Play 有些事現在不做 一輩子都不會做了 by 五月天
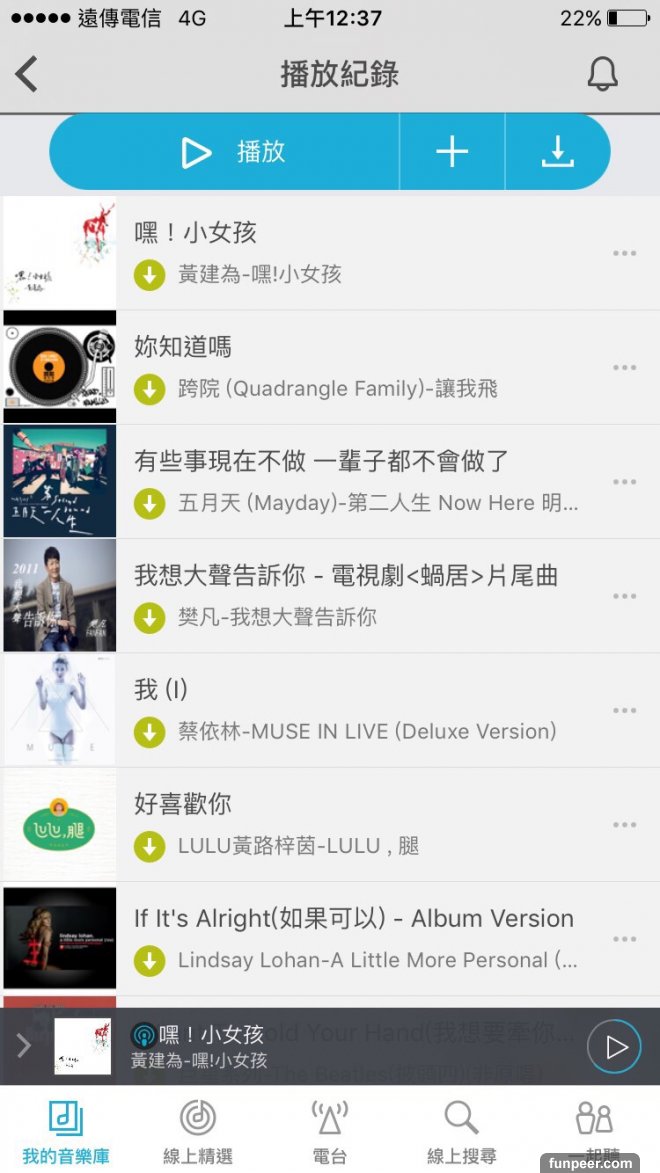Image resolution: width=660 pixels, height=1173 pixels. [321, 461]
